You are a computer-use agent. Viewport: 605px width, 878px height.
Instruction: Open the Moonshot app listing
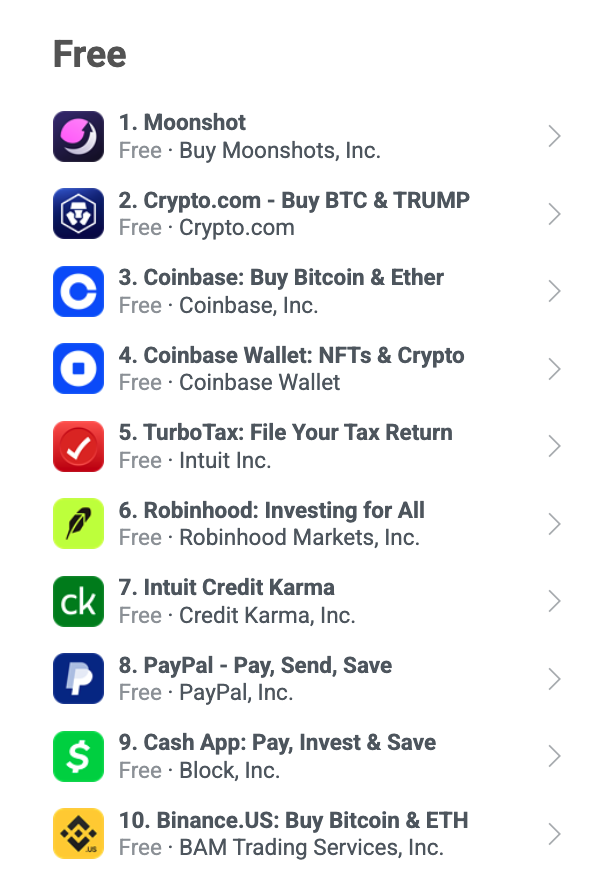point(300,137)
